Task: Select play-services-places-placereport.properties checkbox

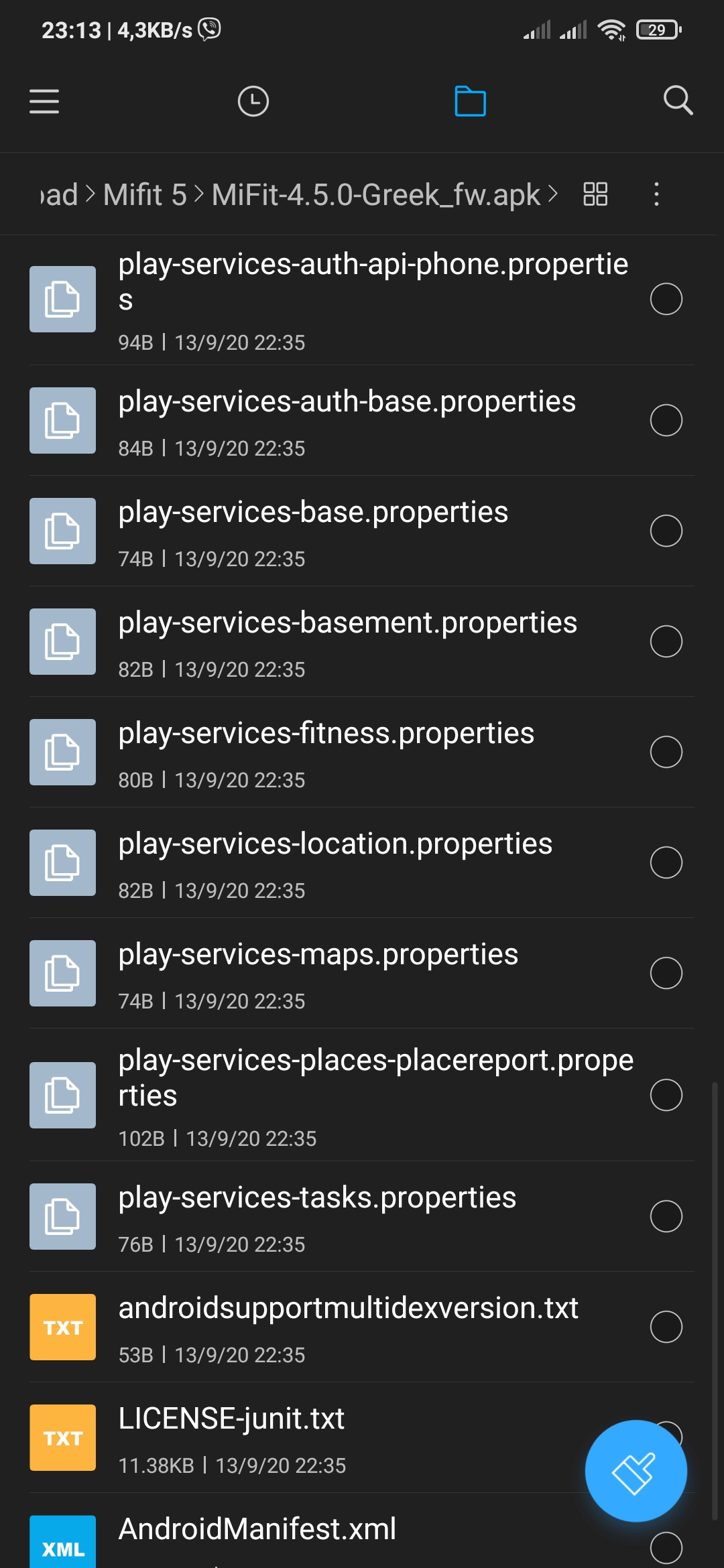Action: point(666,1095)
